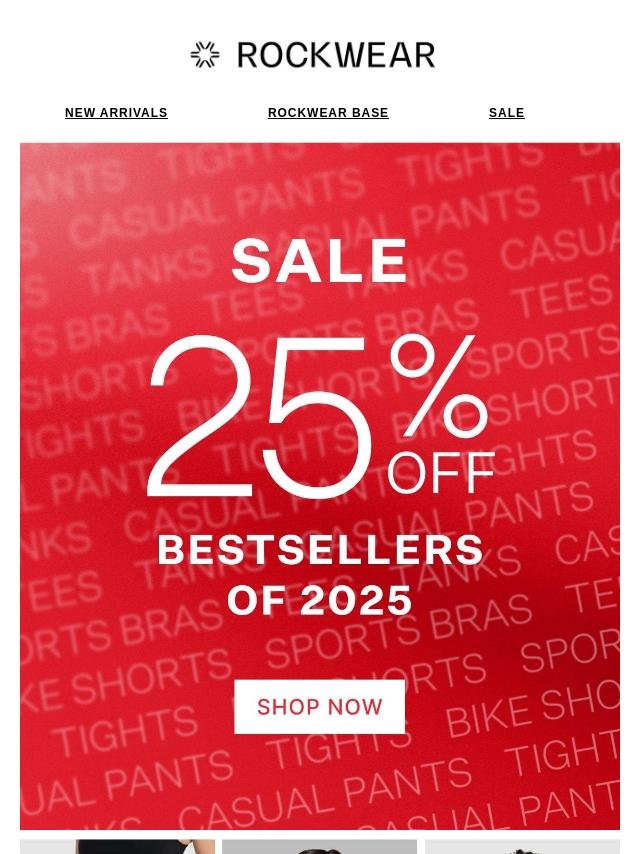Open the SALE link
Screen dimensions: 640x854
(x=507, y=113)
